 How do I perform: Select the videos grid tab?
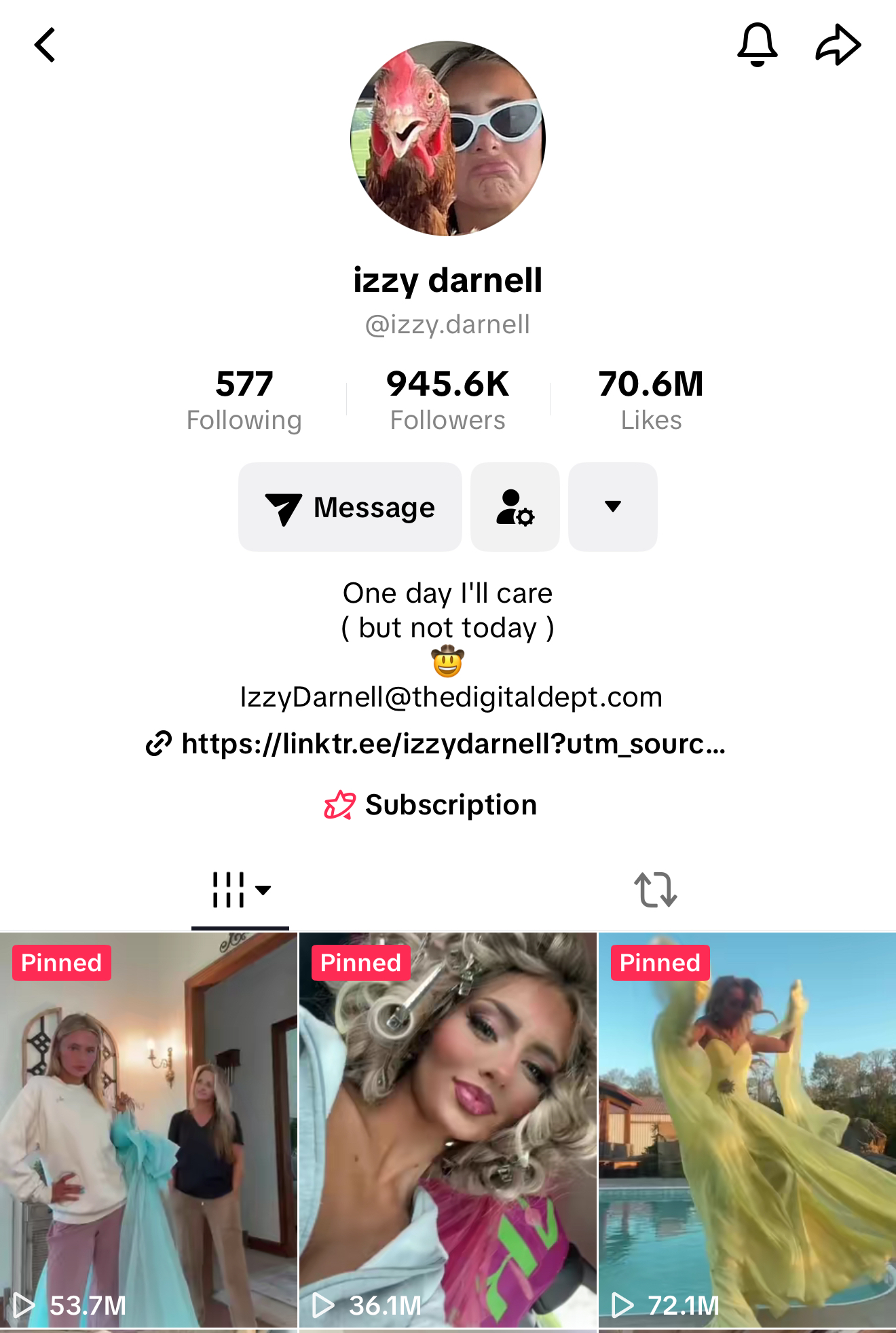coord(240,890)
